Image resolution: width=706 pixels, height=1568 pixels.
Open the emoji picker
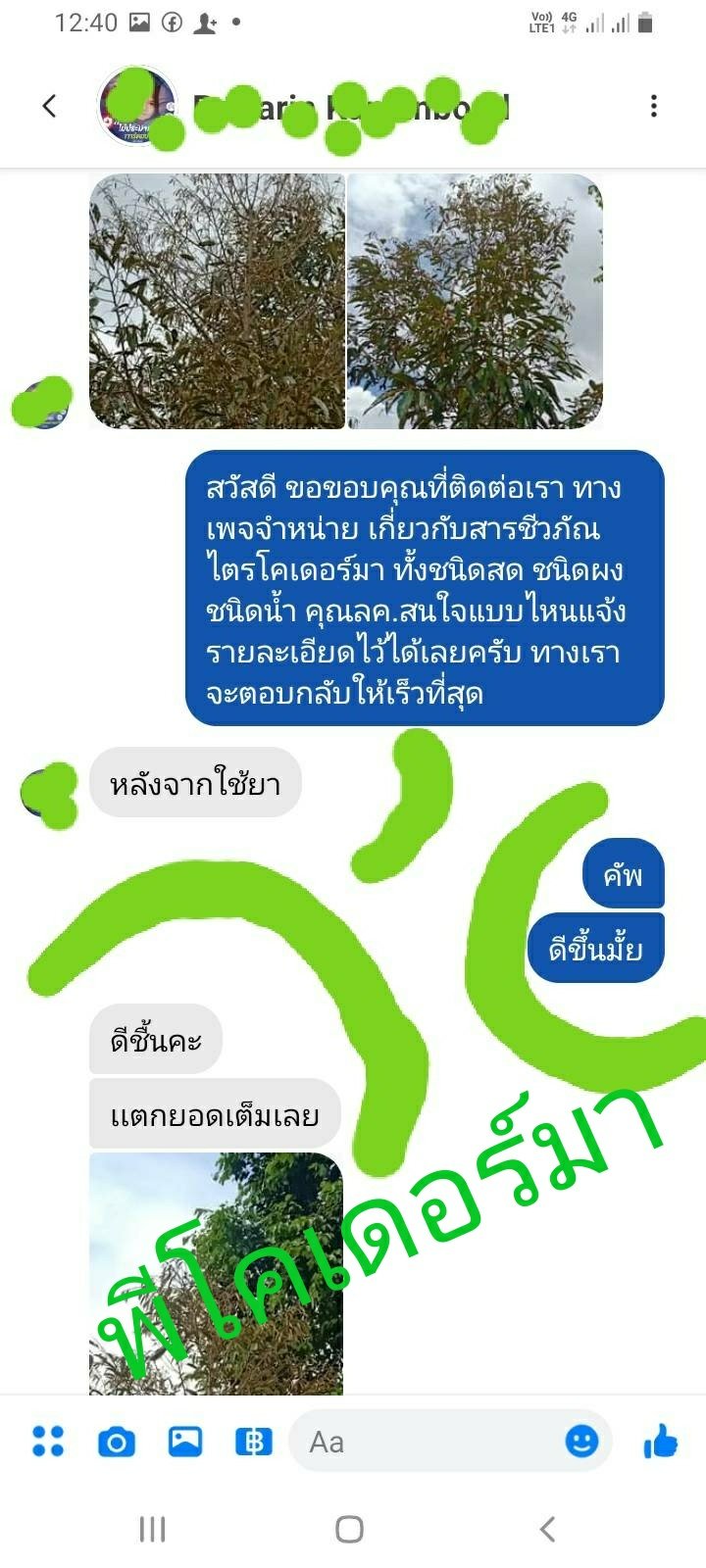581,1441
